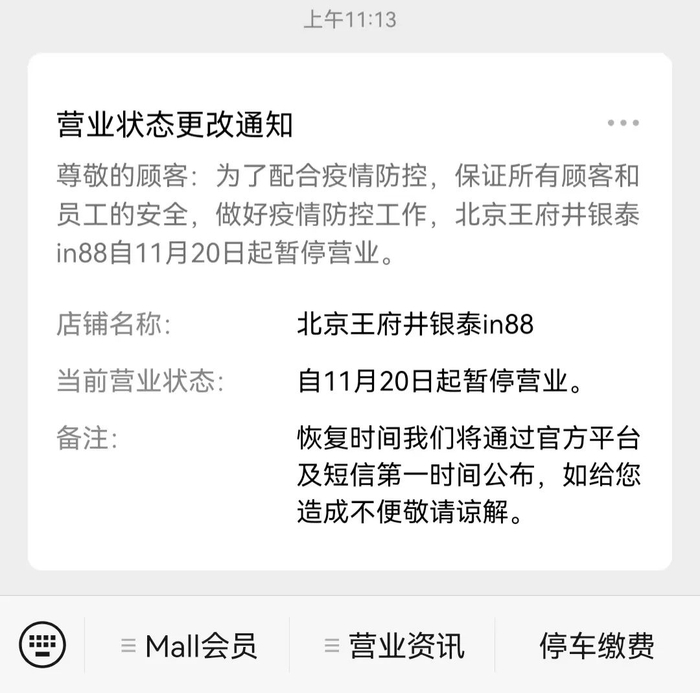Open the three-dot menu on the notice card
Viewport: 700px width, 693px height.
623,123
